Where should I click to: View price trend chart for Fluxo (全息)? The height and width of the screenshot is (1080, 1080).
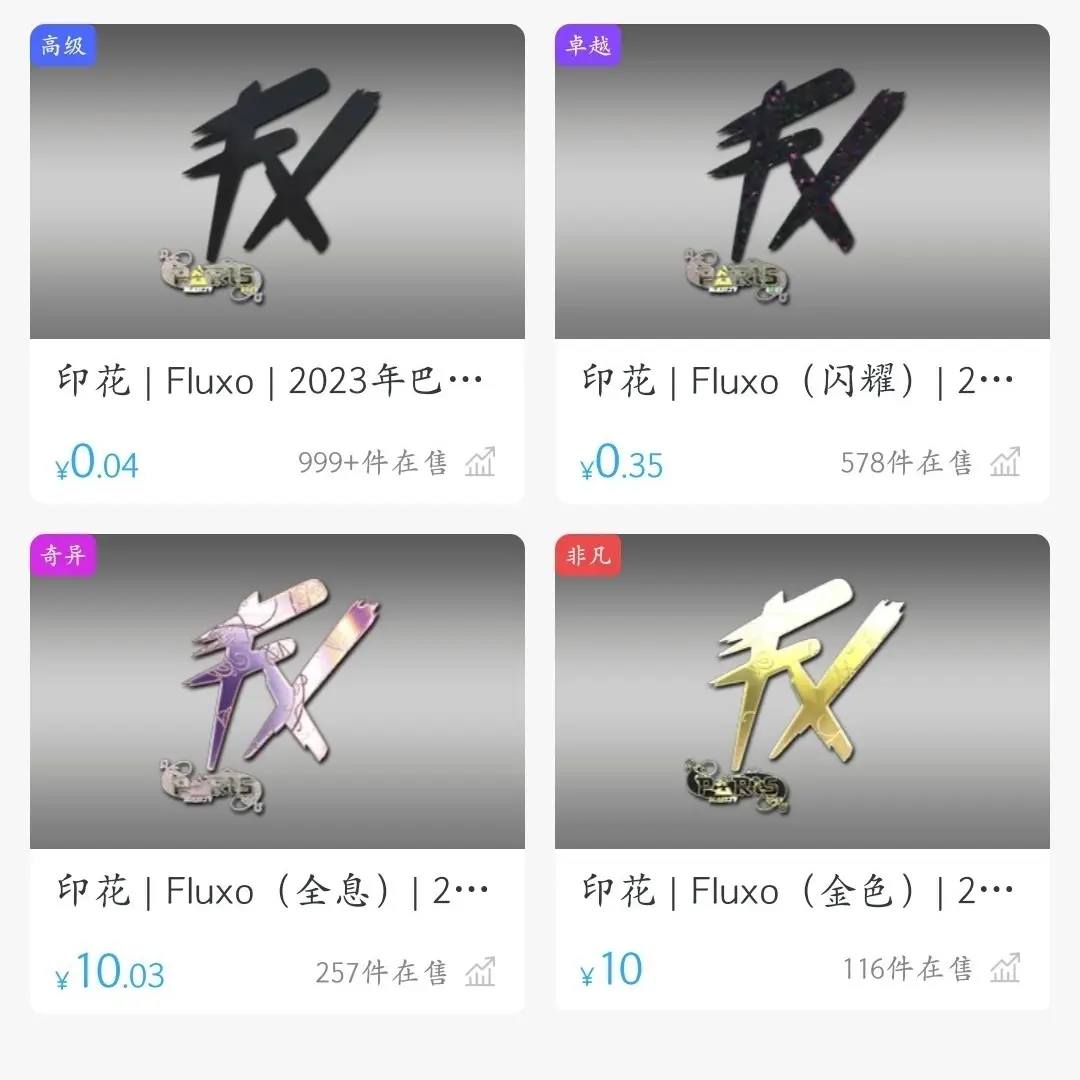(480, 972)
